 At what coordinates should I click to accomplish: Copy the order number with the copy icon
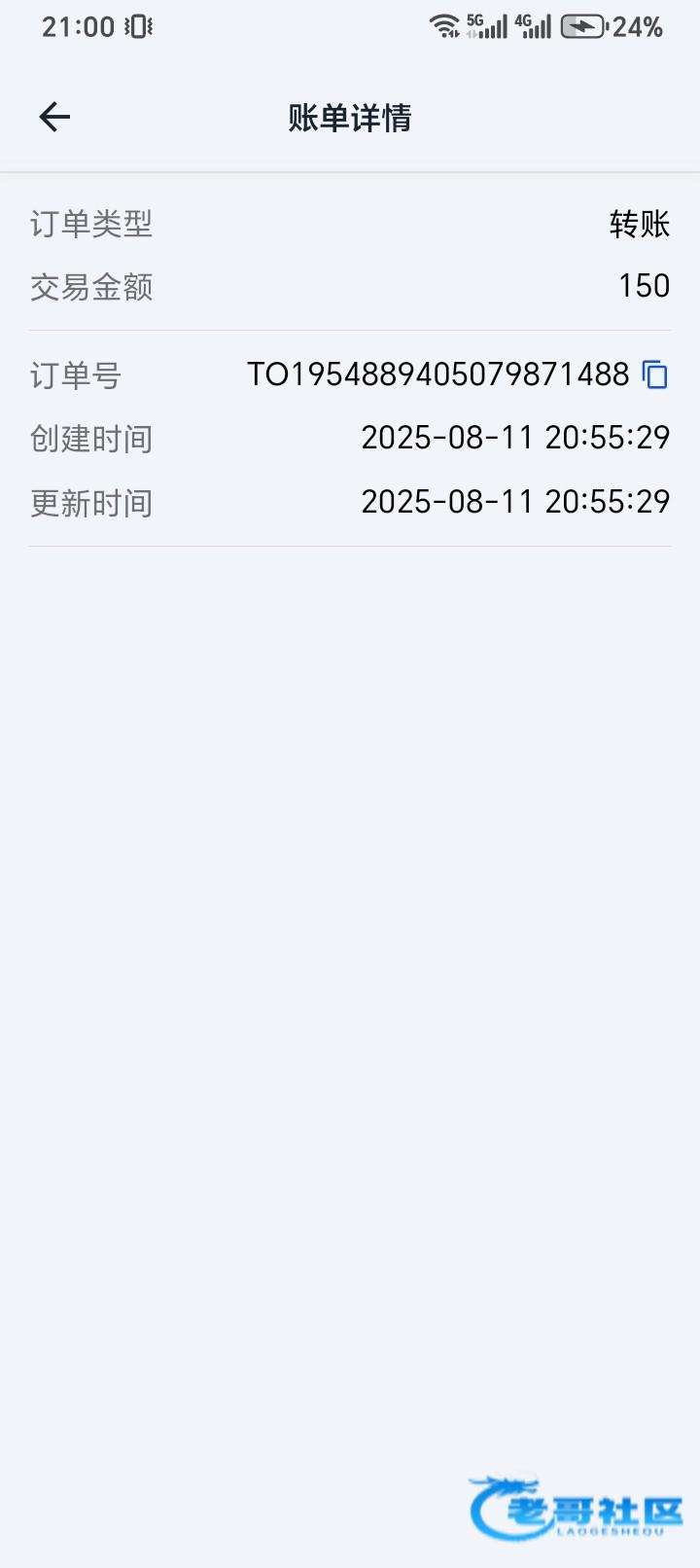655,374
